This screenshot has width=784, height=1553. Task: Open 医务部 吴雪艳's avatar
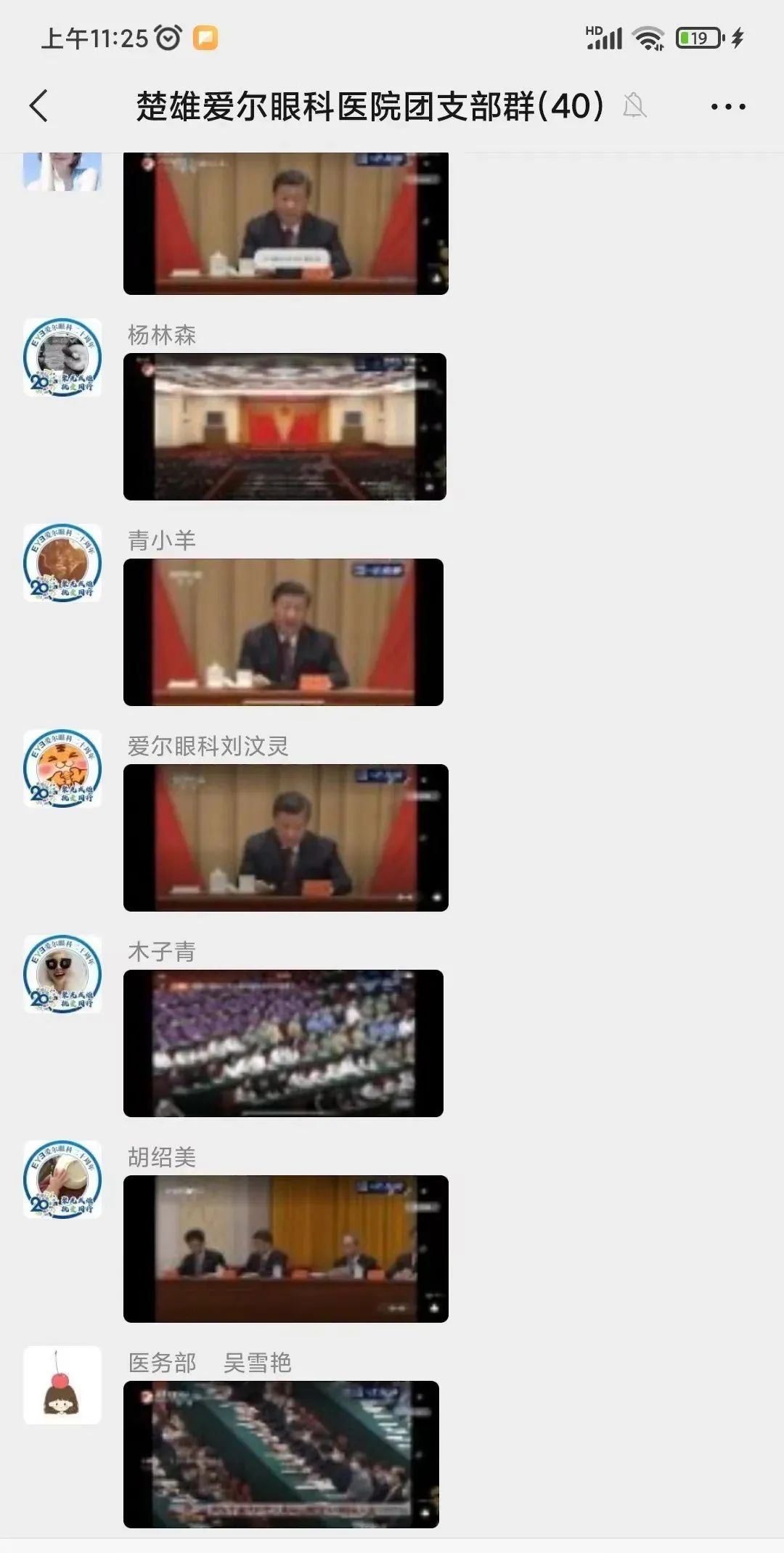(x=62, y=1384)
